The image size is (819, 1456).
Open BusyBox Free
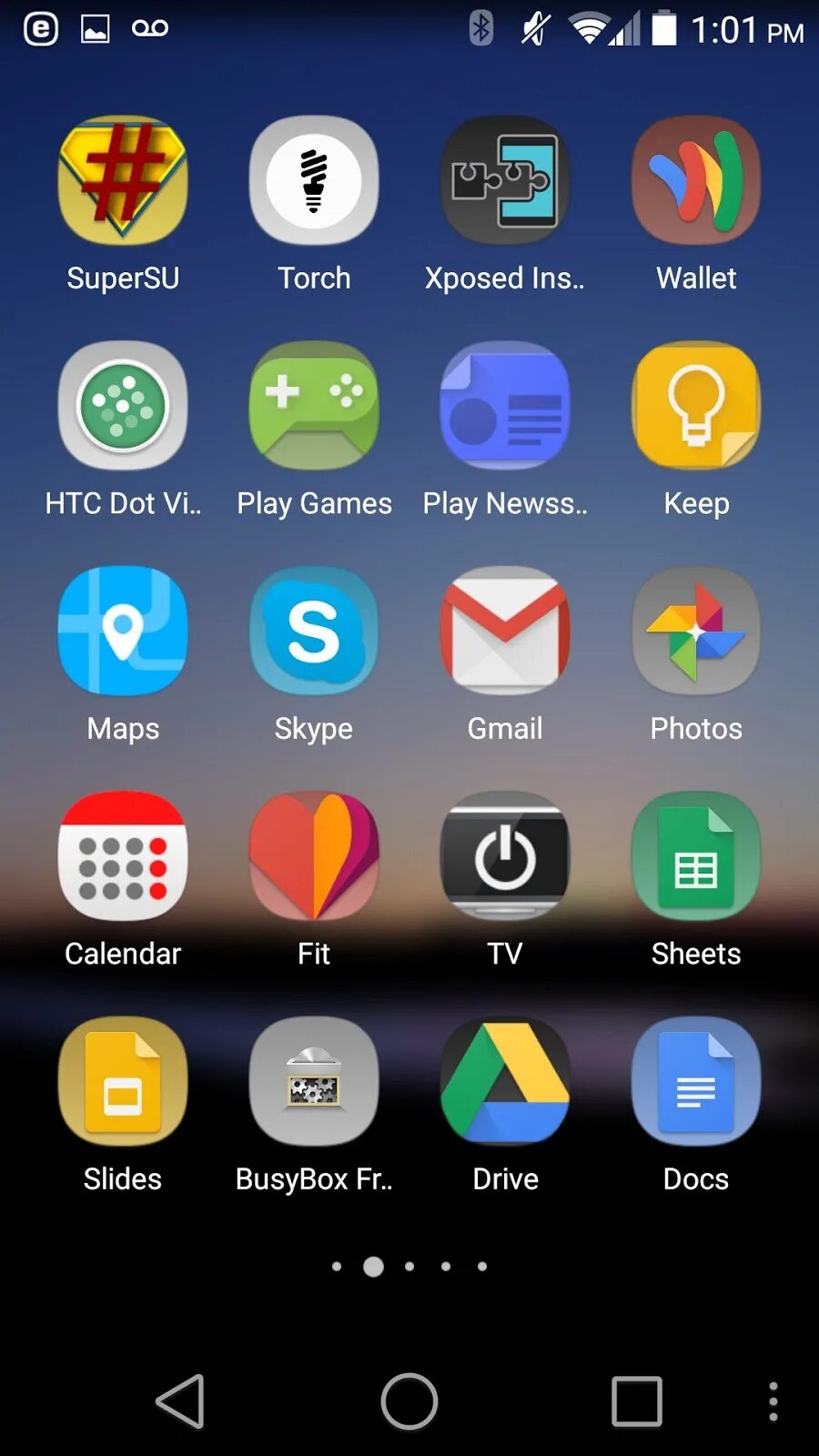(x=314, y=1081)
